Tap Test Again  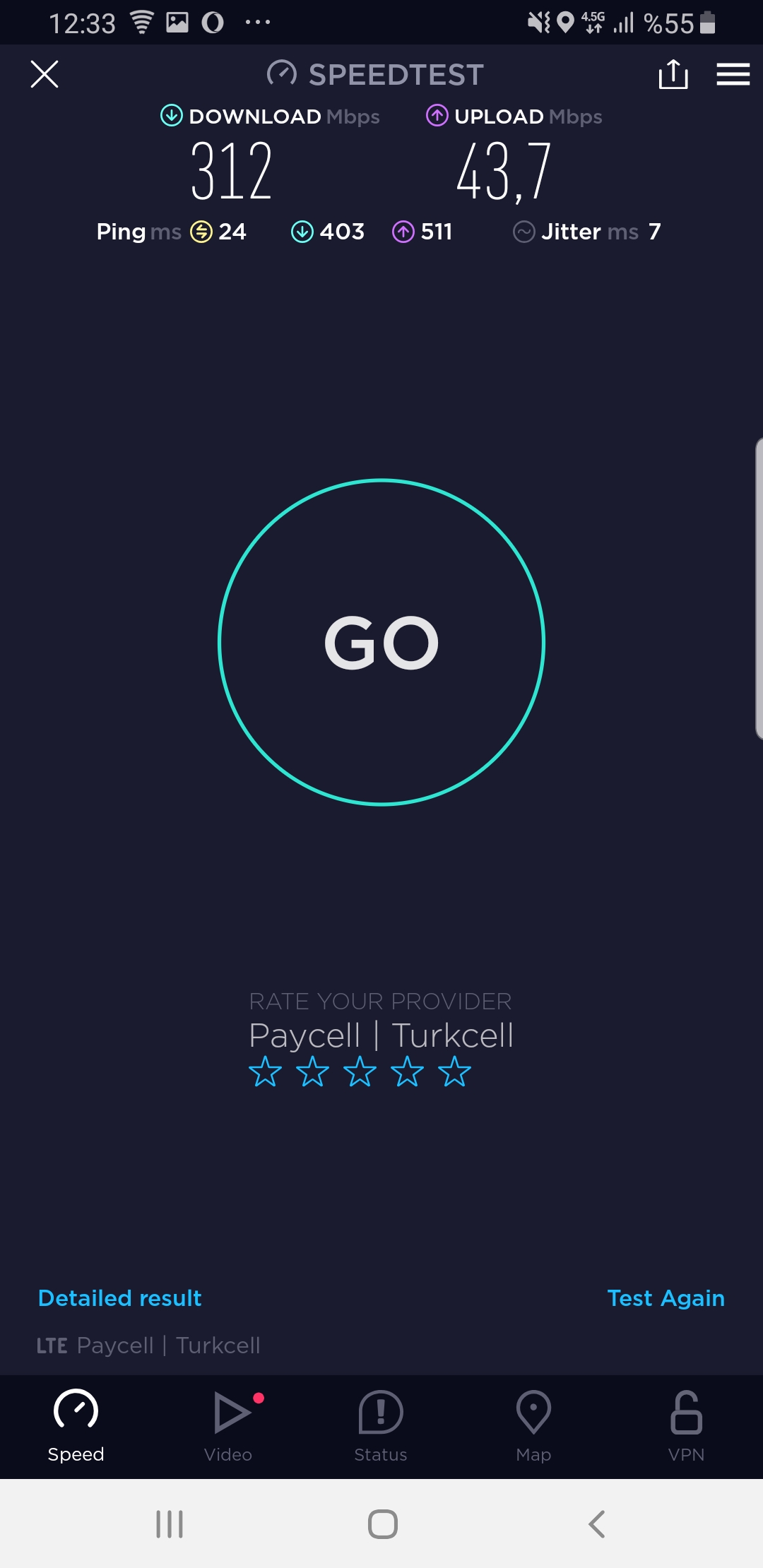(666, 1298)
